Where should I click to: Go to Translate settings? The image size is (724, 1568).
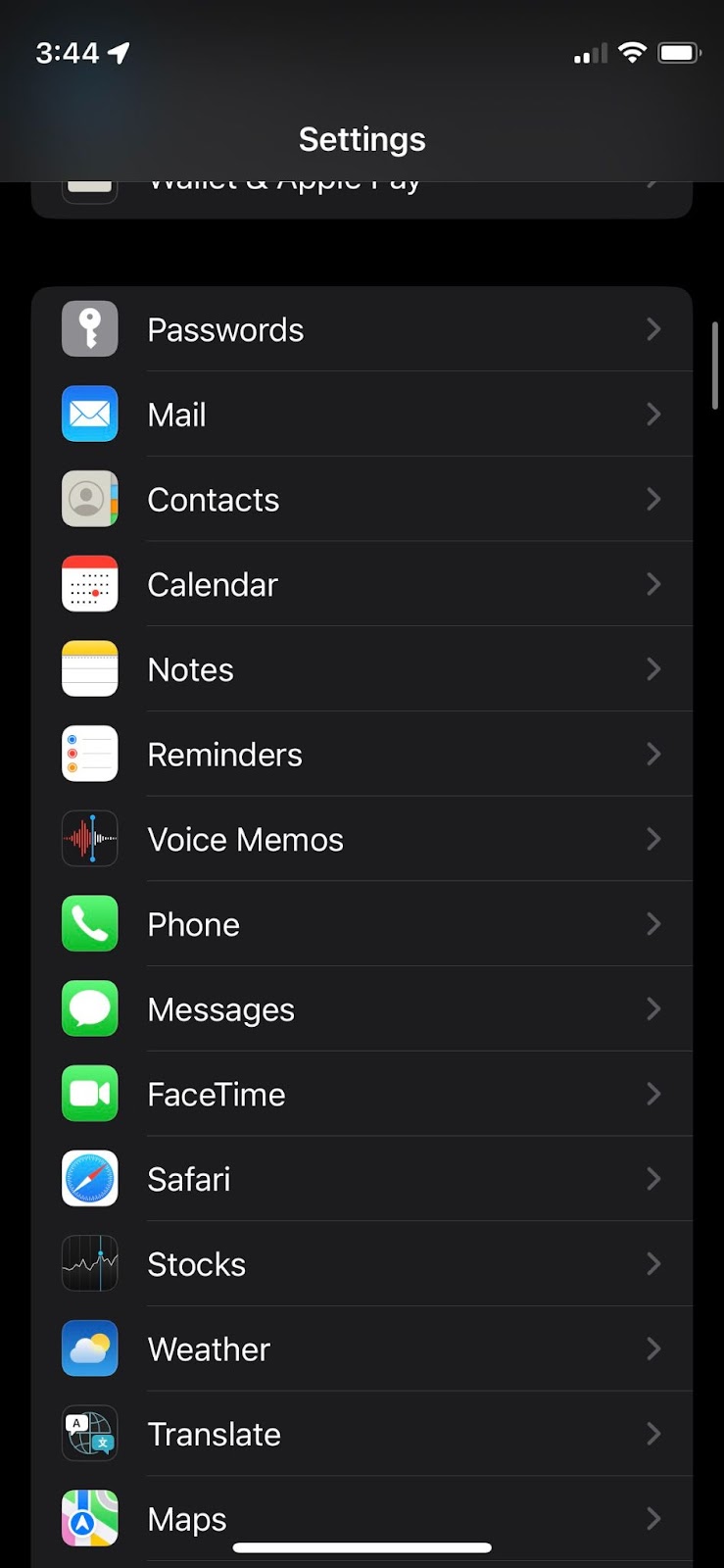coord(362,1434)
